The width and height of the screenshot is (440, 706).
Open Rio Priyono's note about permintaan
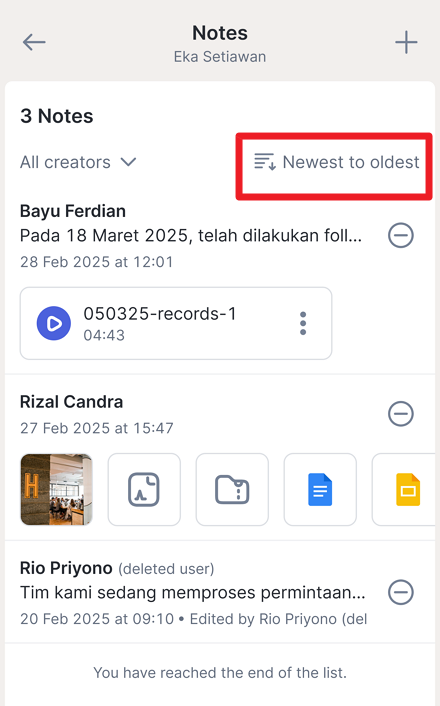(x=193, y=593)
